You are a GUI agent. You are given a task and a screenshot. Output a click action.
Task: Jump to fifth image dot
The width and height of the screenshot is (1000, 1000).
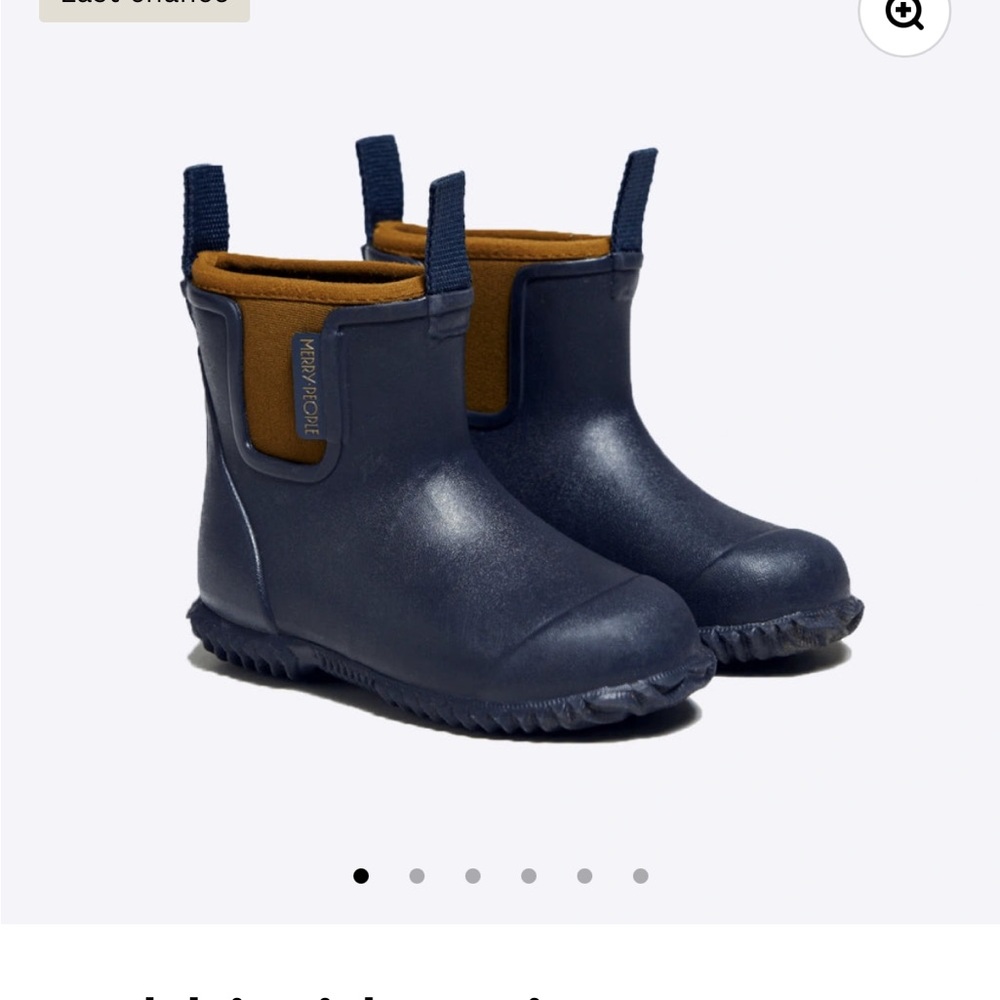(585, 876)
